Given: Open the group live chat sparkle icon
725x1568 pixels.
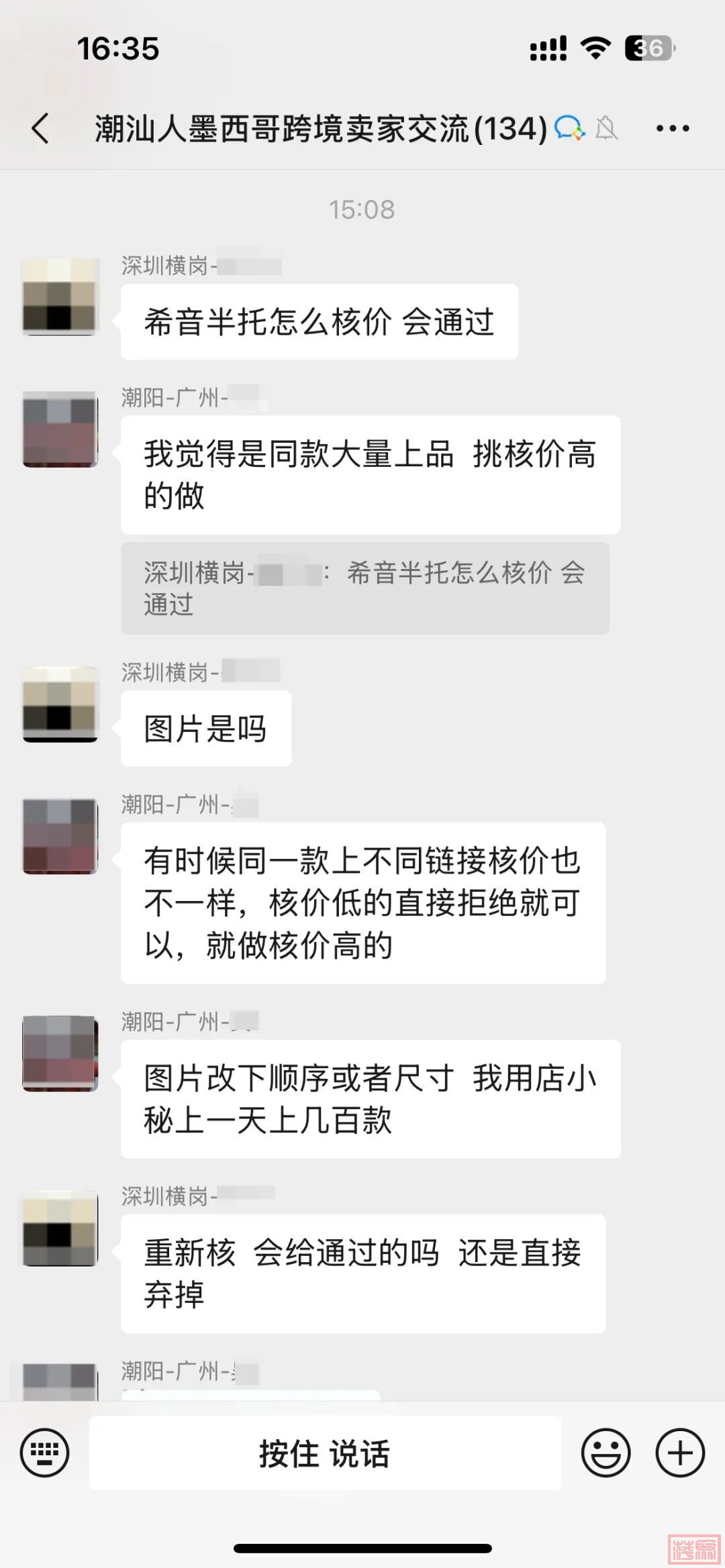Looking at the screenshot, I should pos(570,128).
